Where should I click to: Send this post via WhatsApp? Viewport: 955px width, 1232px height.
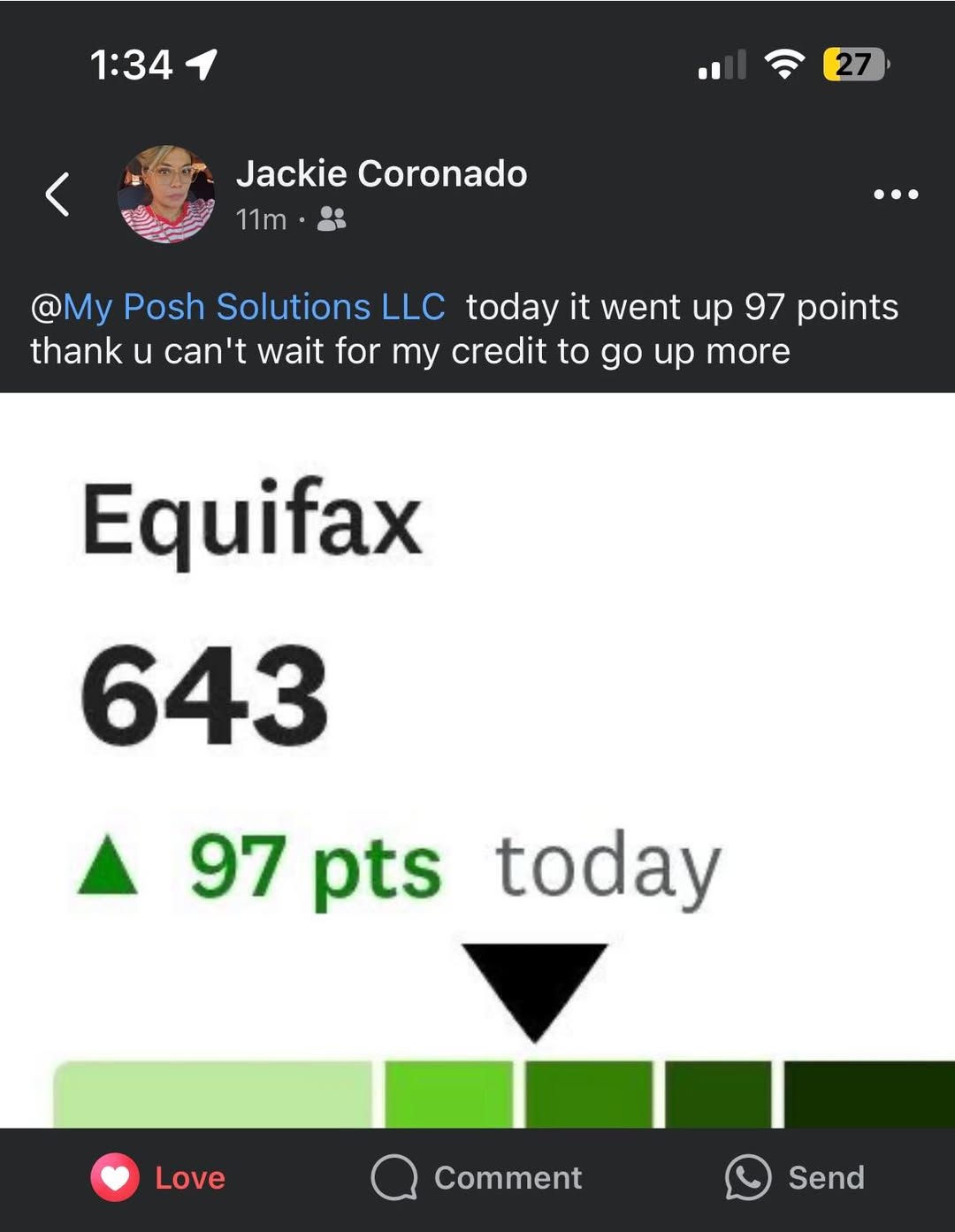click(x=795, y=1177)
